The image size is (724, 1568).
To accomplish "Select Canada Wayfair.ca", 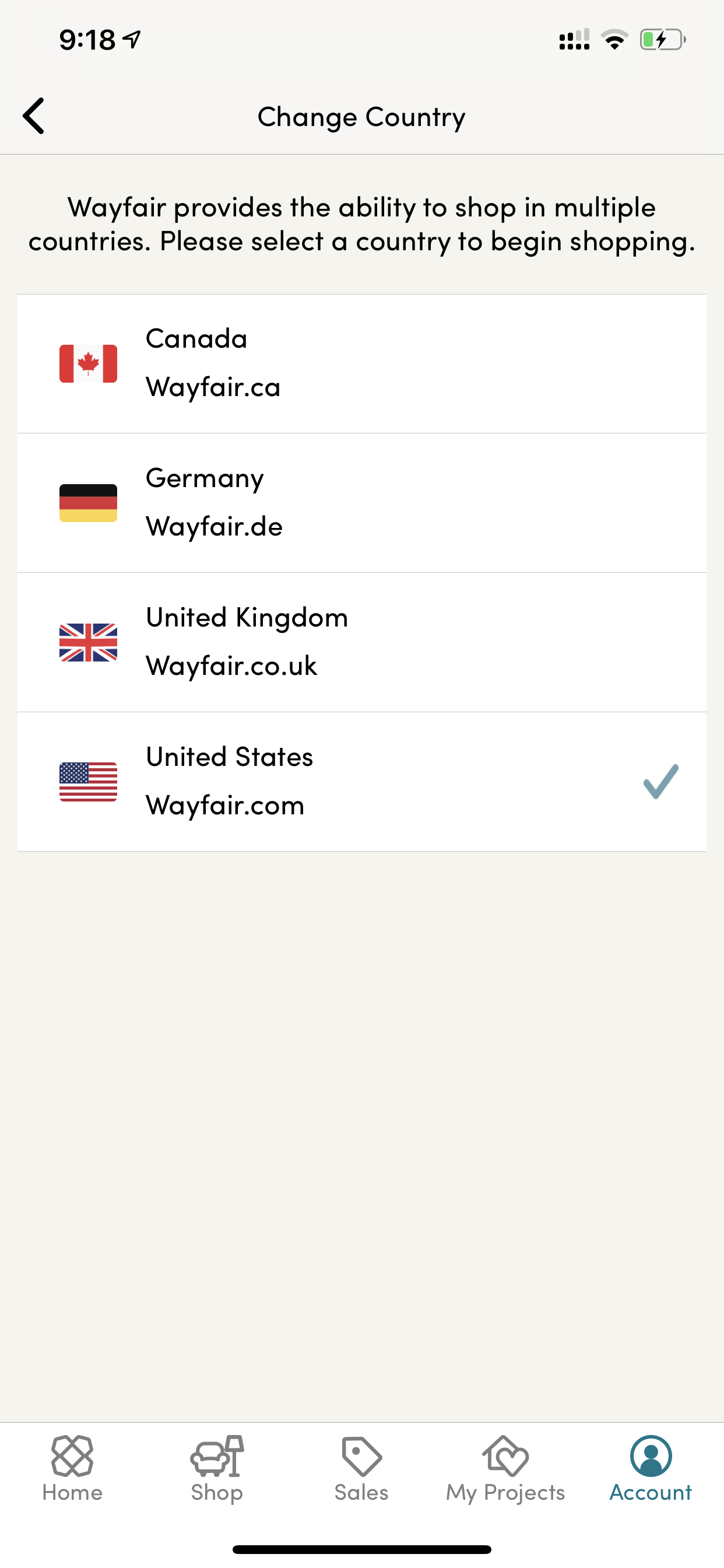I will tap(362, 363).
